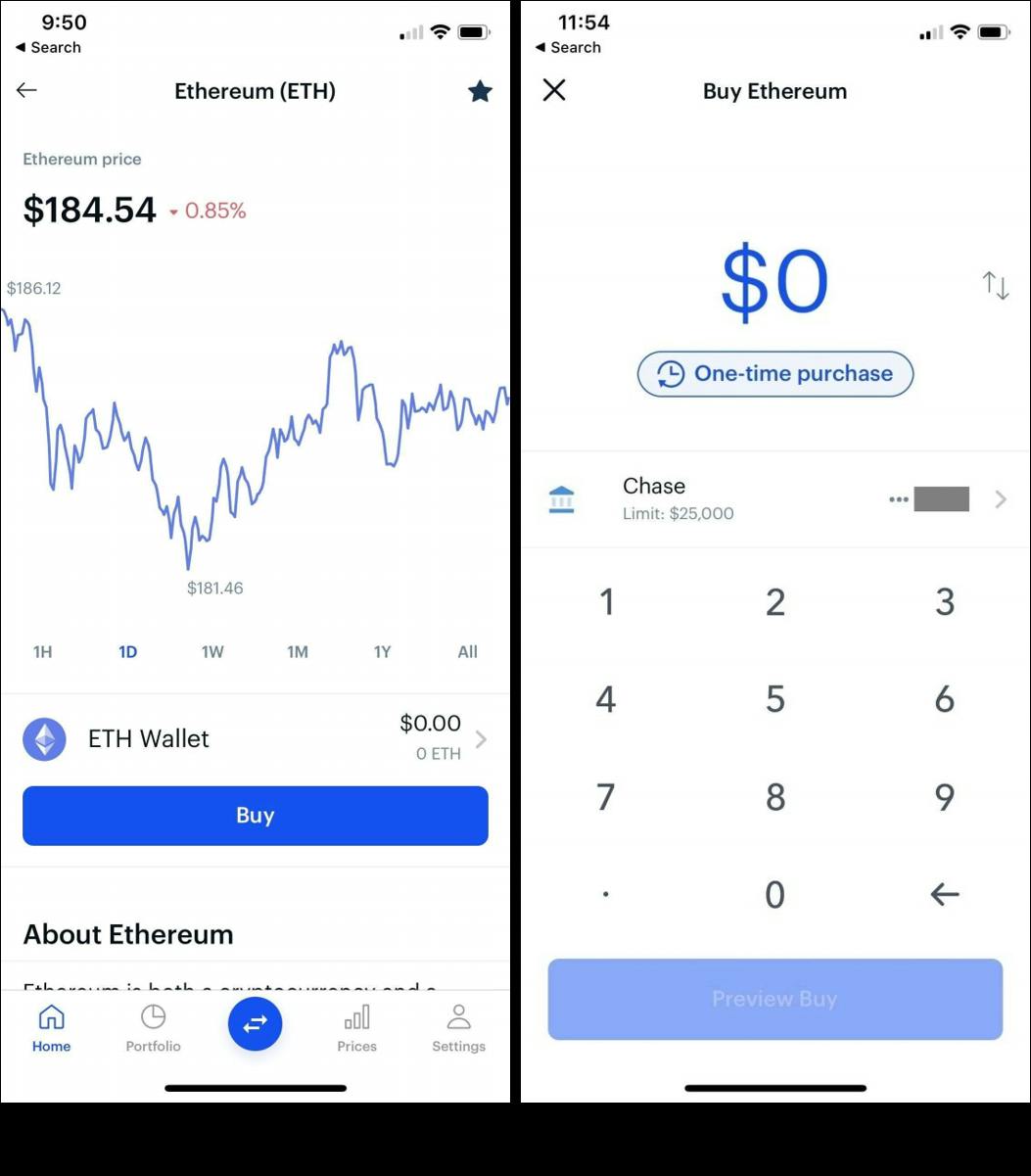This screenshot has width=1031, height=1176.
Task: Expand the Chase payment method row
Action: [1001, 498]
